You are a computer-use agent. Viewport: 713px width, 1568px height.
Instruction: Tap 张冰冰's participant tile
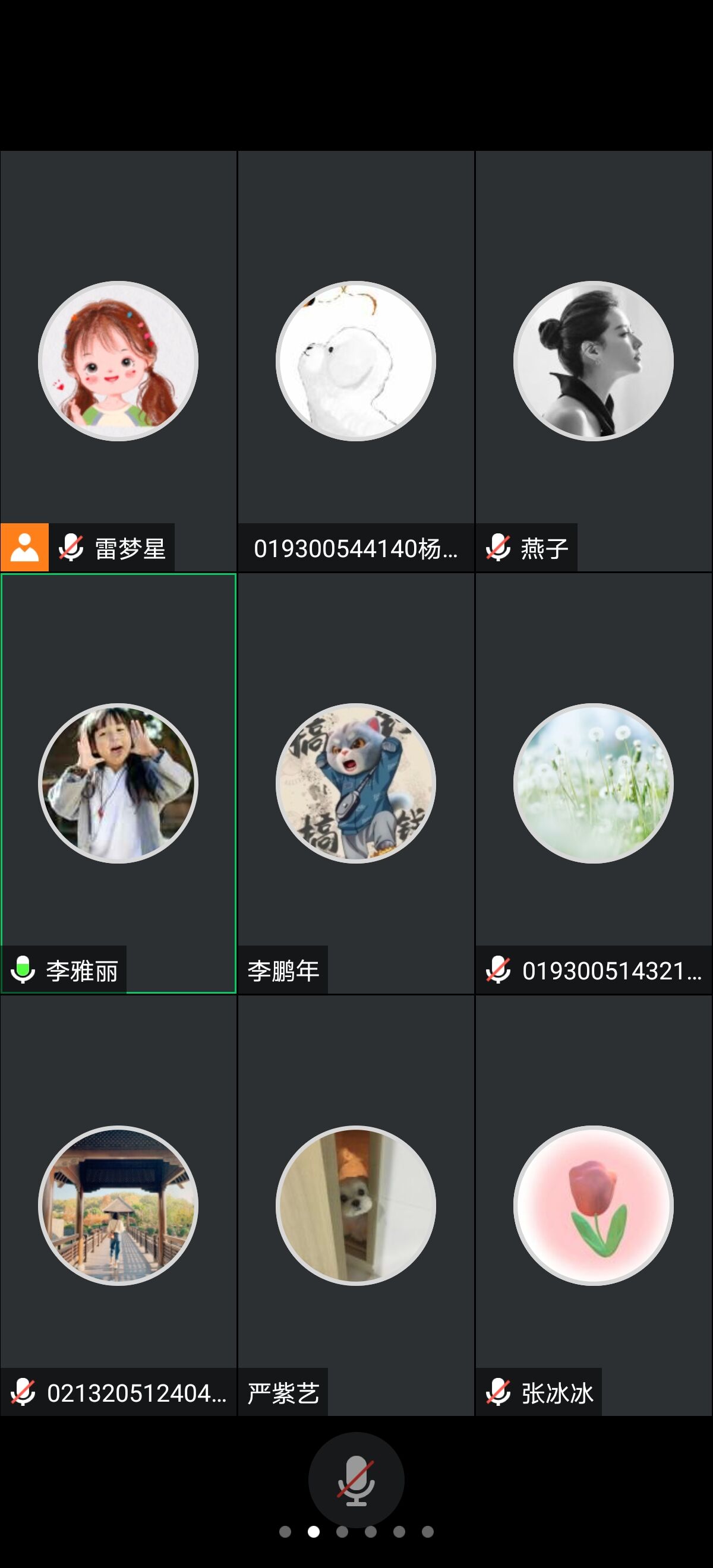593,1205
